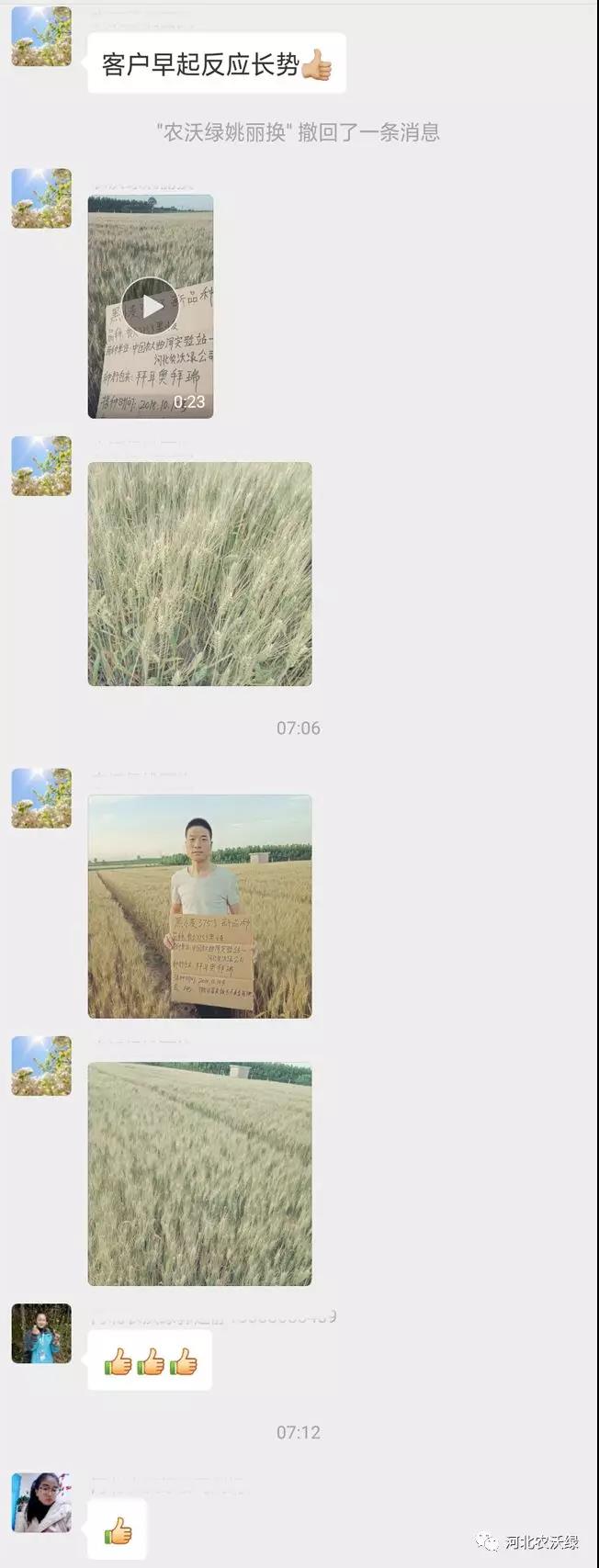Open avatar of the three thumbs-up sender
The image size is (599, 1568).
point(41,1333)
